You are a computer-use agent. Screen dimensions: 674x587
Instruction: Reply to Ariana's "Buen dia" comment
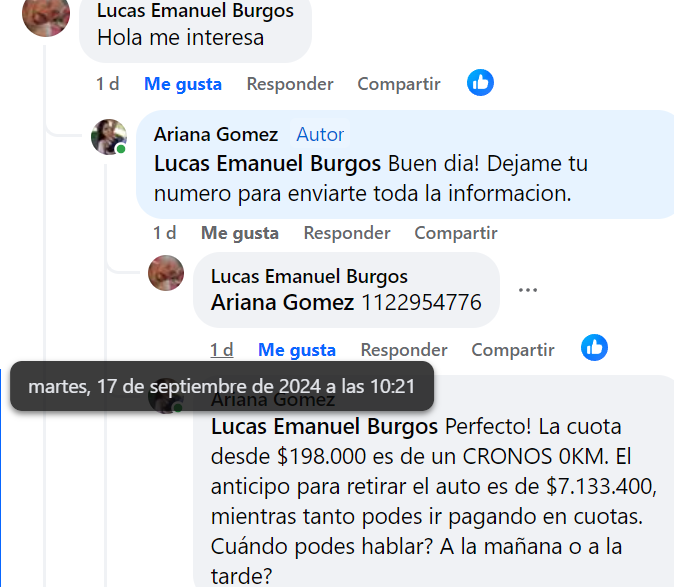point(347,233)
